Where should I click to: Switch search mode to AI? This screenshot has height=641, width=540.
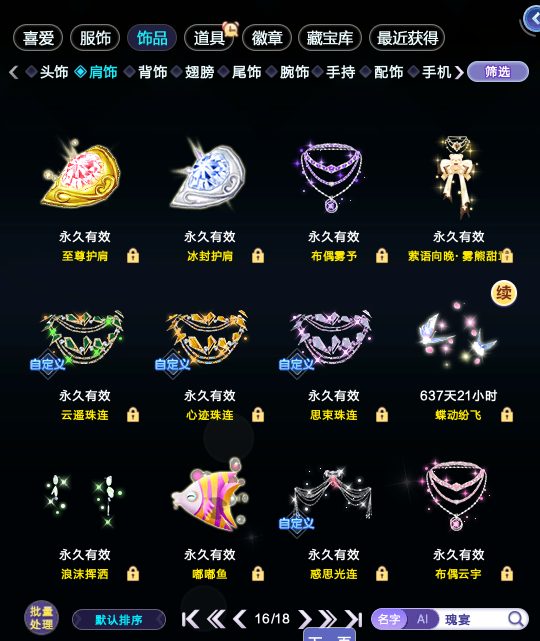point(422,619)
